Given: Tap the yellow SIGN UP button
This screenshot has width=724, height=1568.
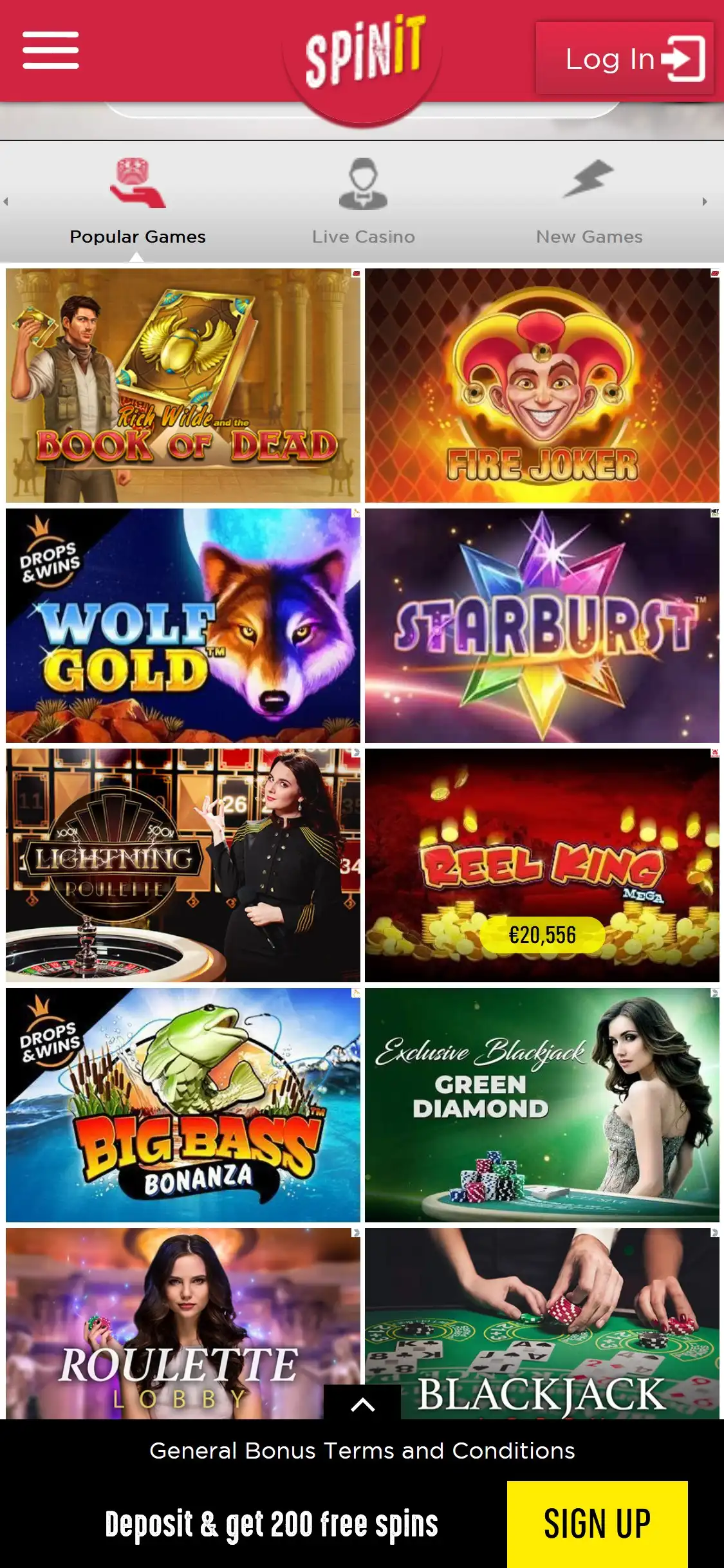Looking at the screenshot, I should click(x=597, y=1524).
